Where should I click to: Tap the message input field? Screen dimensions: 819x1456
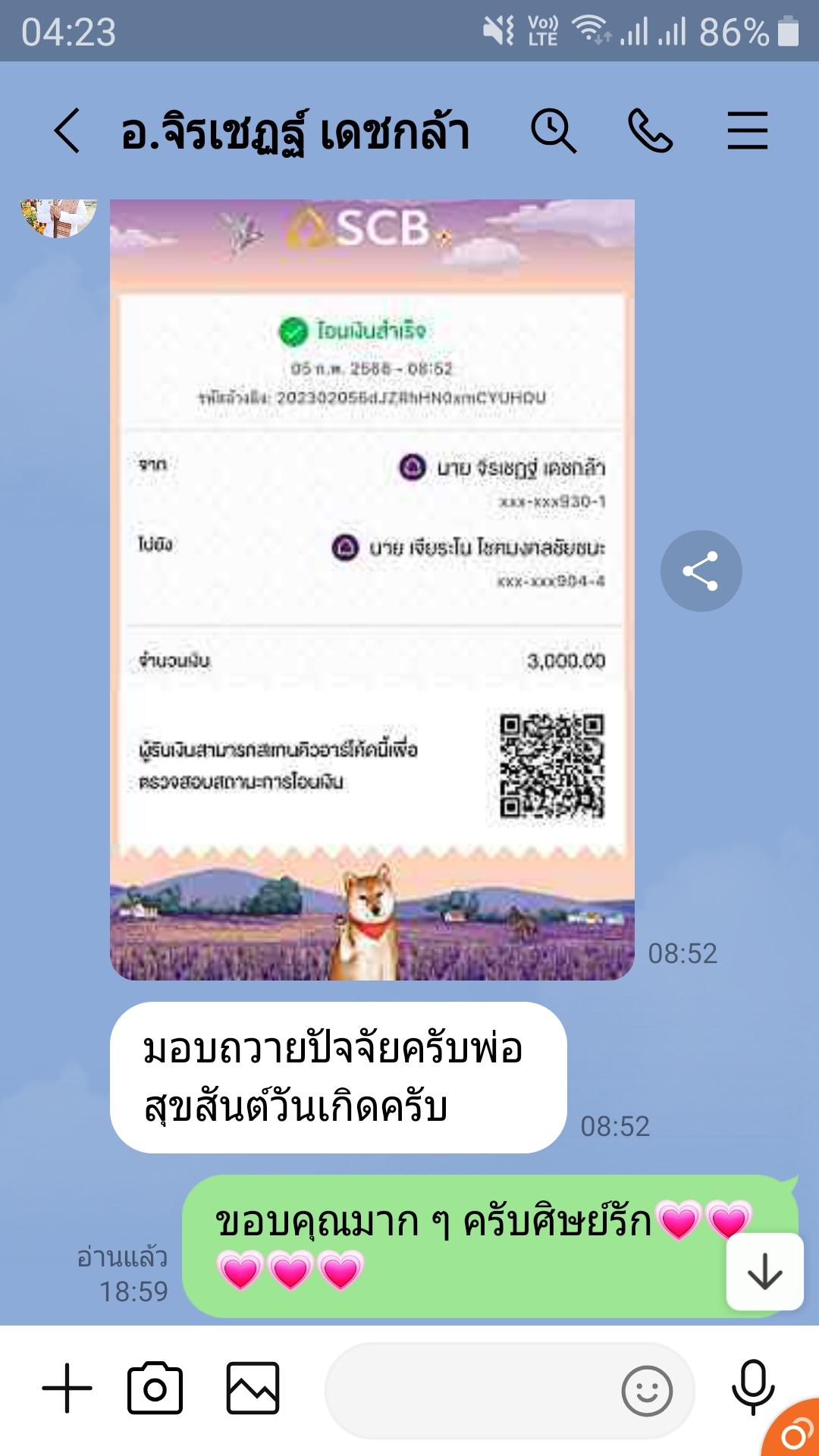pyautogui.click(x=470, y=1390)
